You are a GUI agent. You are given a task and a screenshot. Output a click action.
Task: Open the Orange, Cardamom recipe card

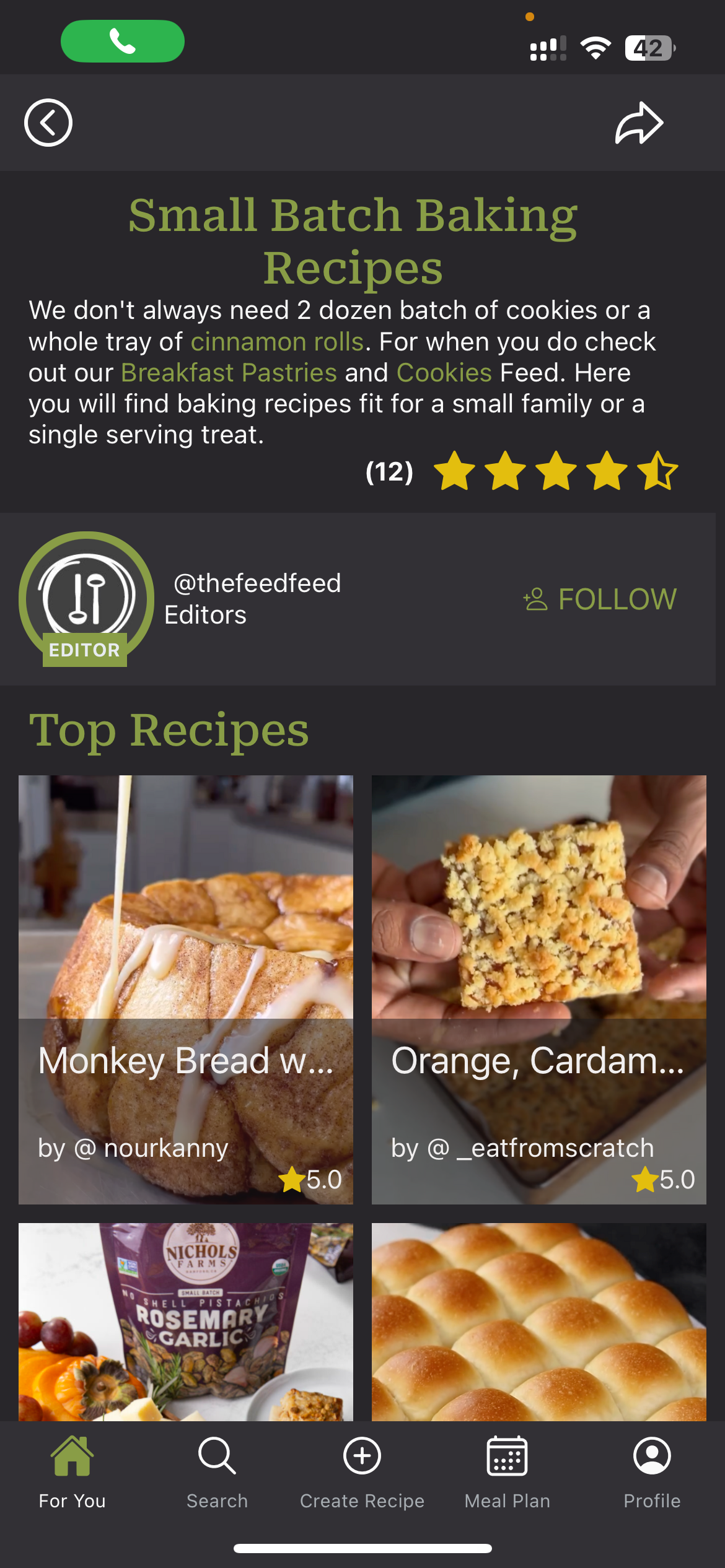[538, 989]
